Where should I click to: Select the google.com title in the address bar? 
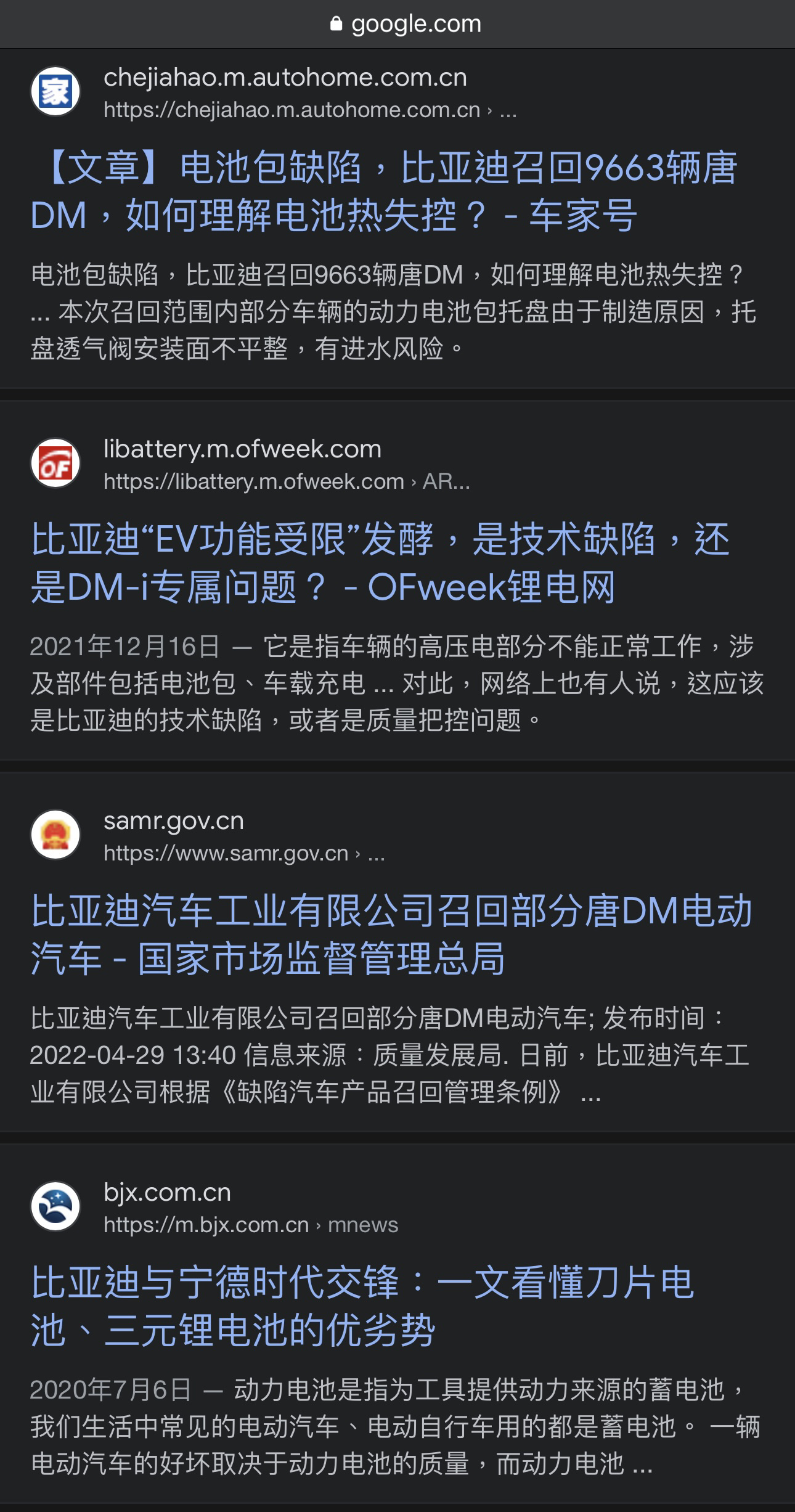click(415, 23)
